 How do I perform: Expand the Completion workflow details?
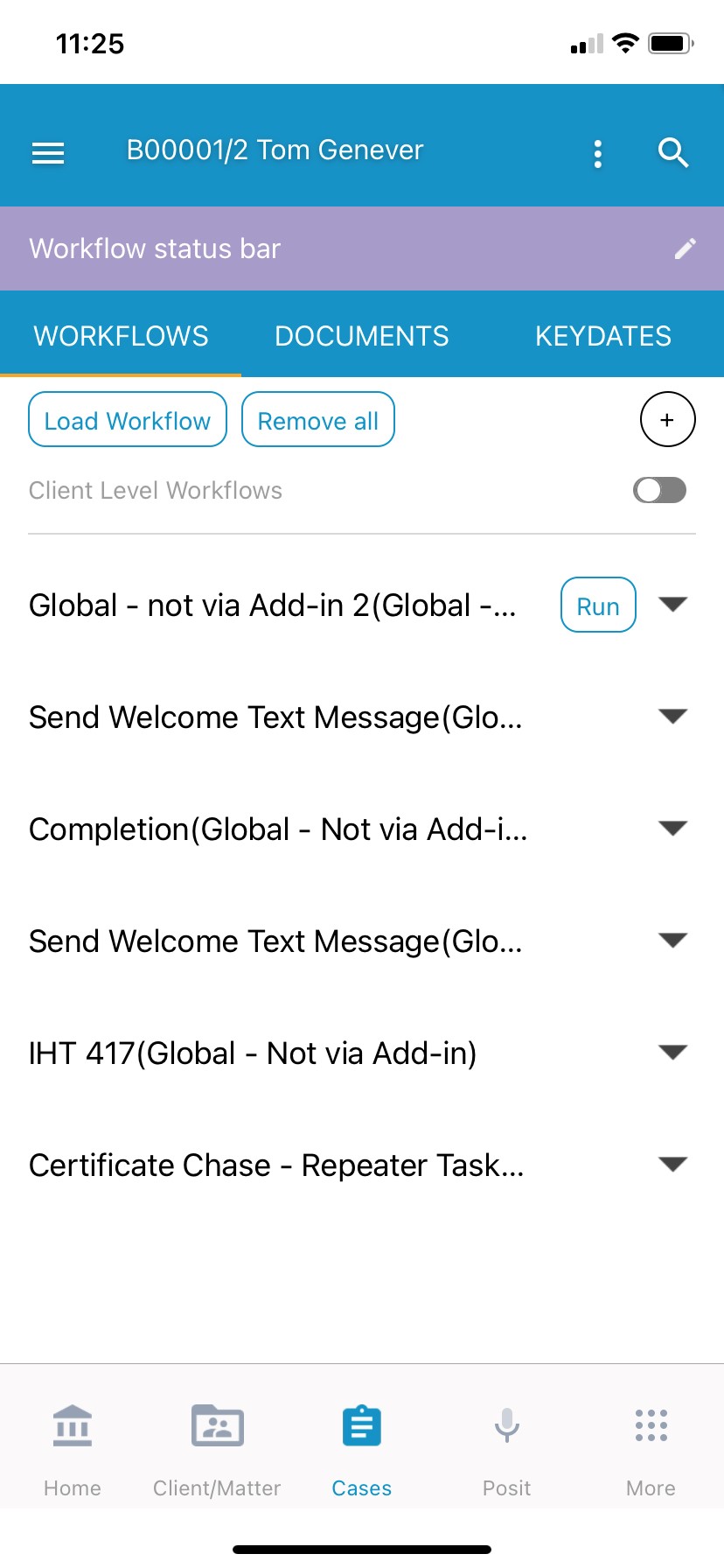click(672, 829)
